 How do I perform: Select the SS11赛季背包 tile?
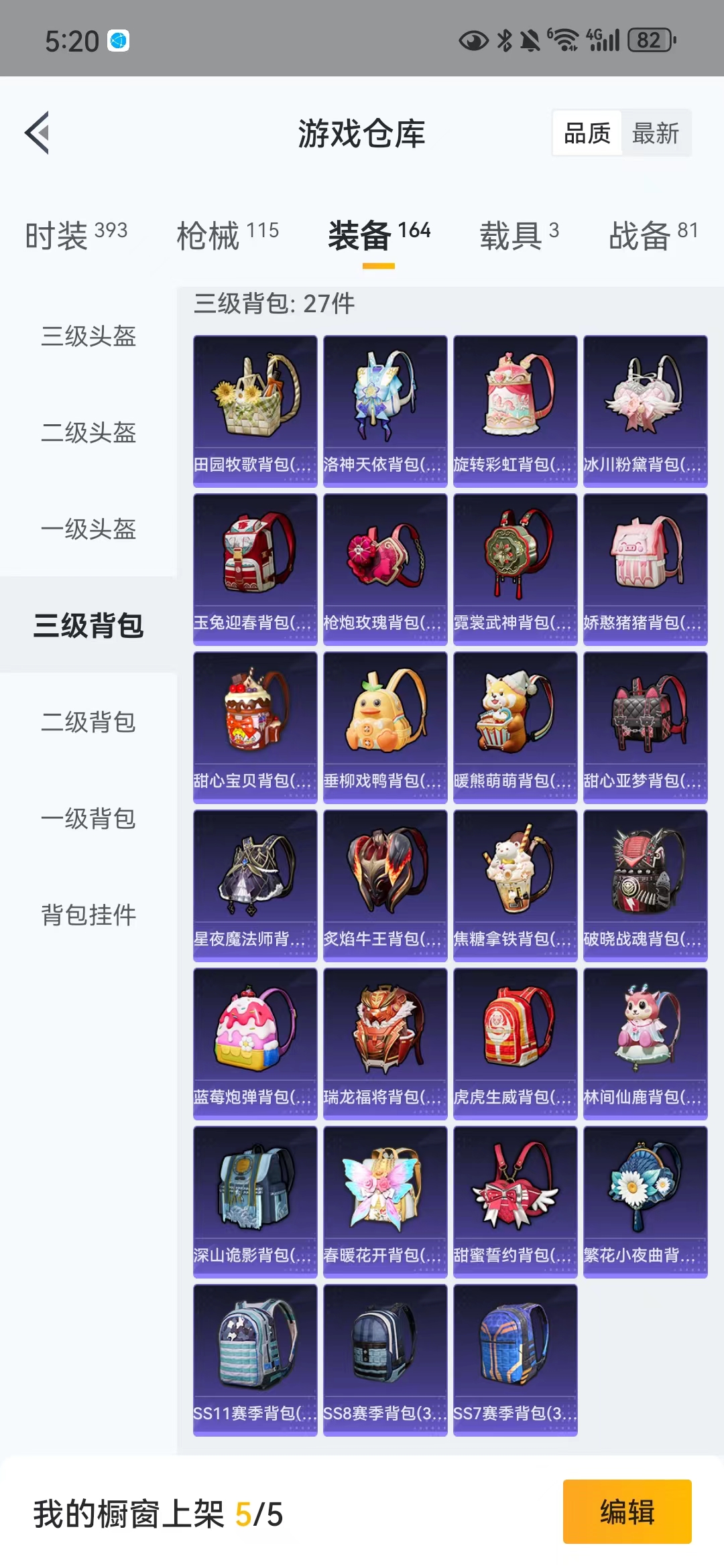tap(255, 1359)
